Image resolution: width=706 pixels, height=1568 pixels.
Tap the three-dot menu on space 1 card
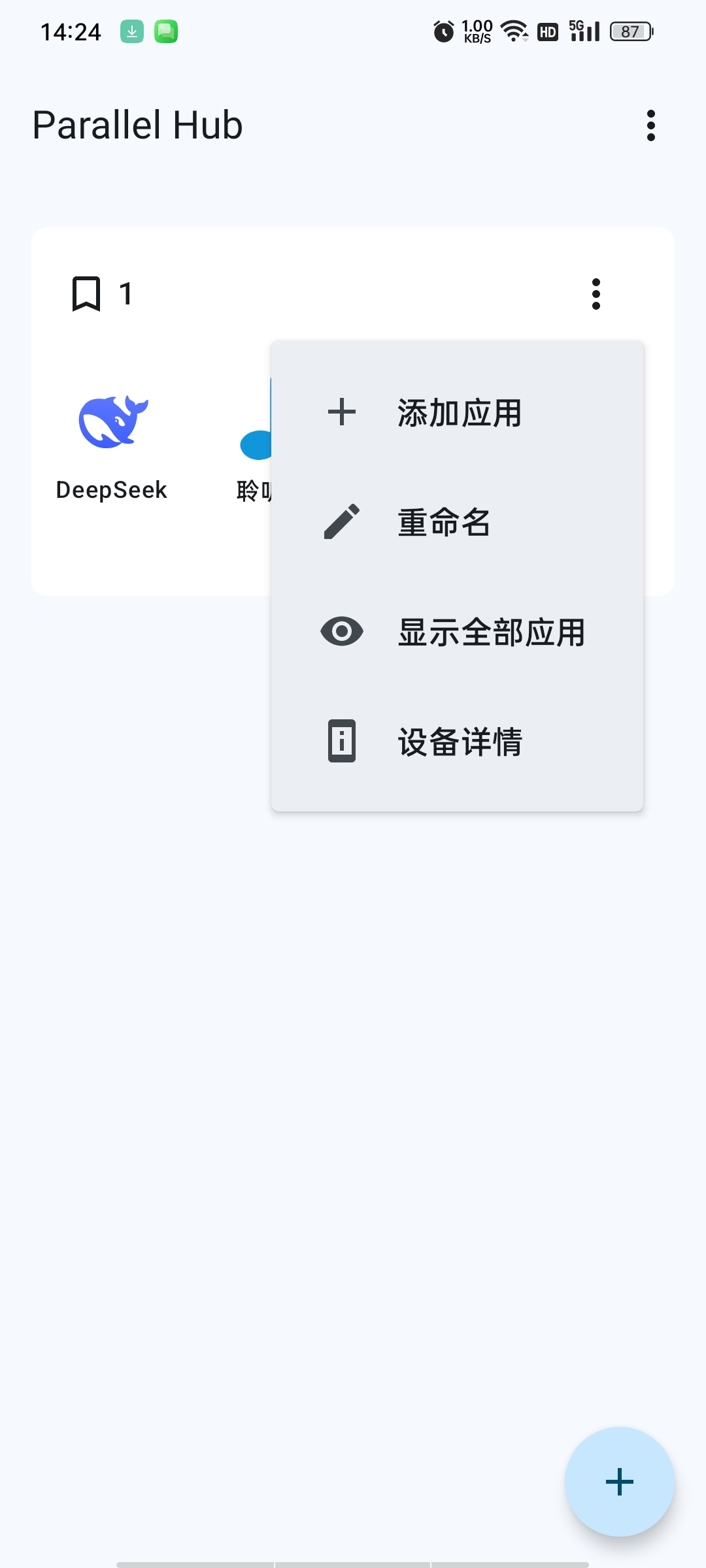(x=596, y=294)
